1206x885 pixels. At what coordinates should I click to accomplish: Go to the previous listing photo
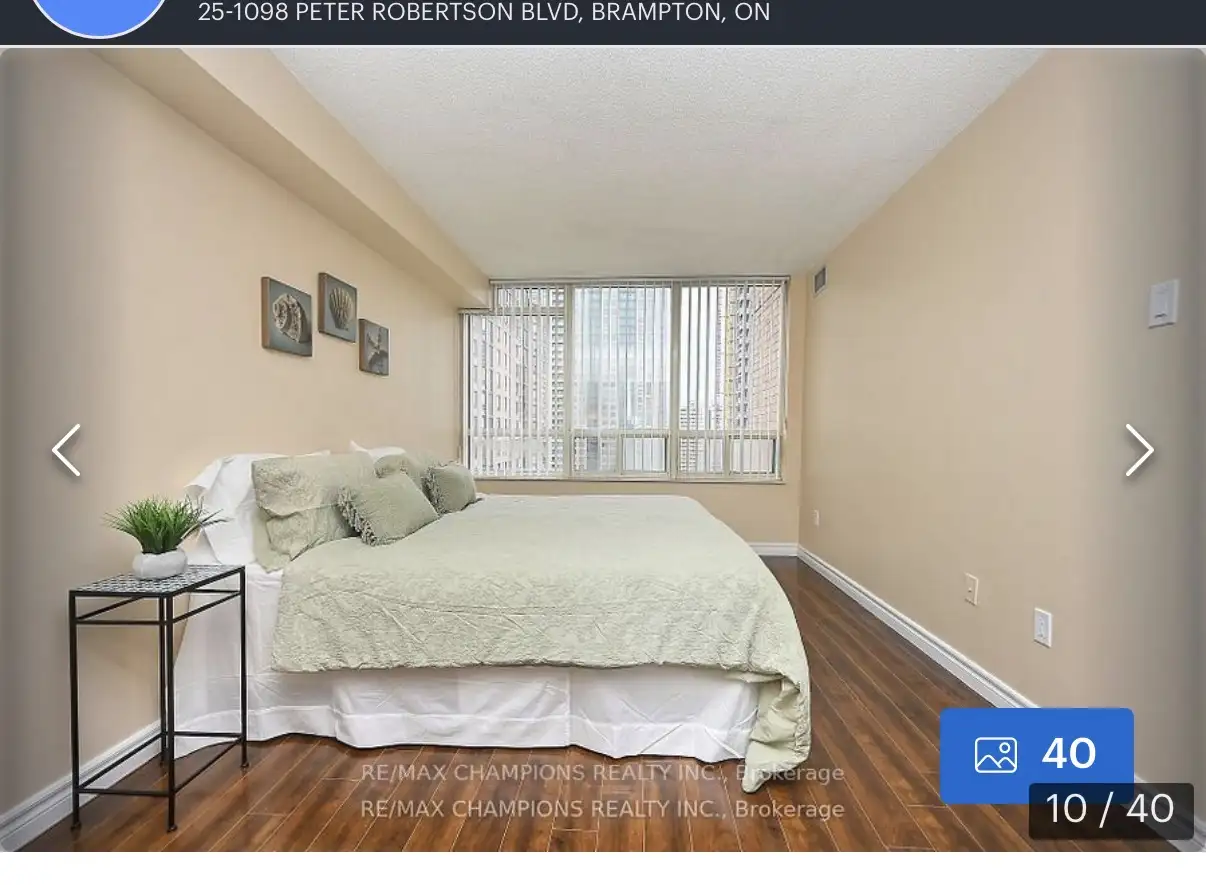pos(66,450)
